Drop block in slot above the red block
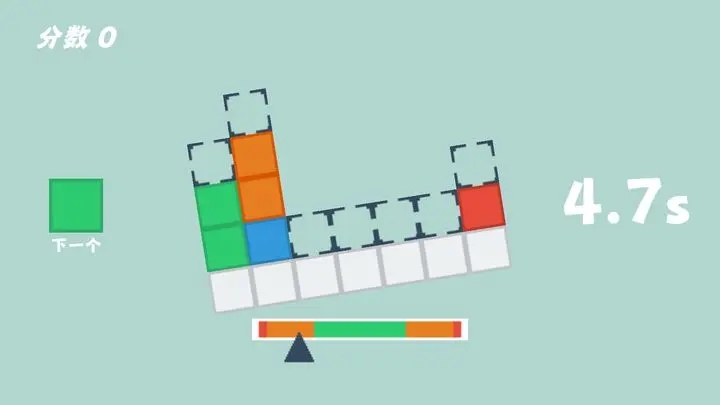The height and width of the screenshot is (405, 720). [474, 163]
